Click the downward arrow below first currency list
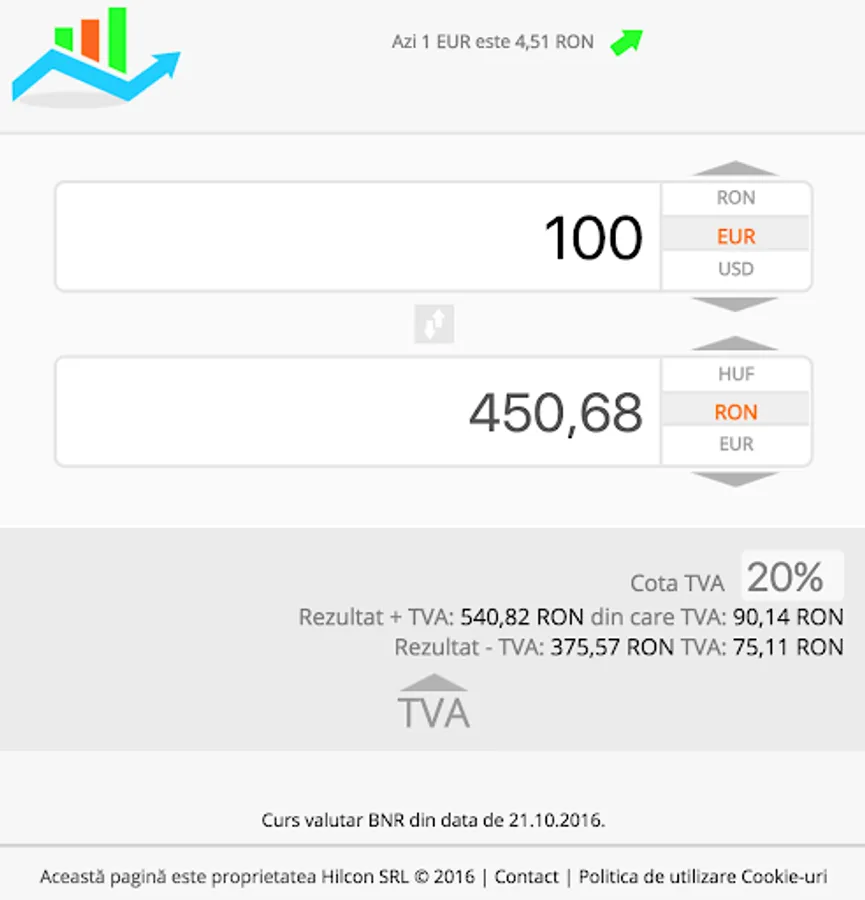Screen dimensions: 865x900 click(735, 305)
